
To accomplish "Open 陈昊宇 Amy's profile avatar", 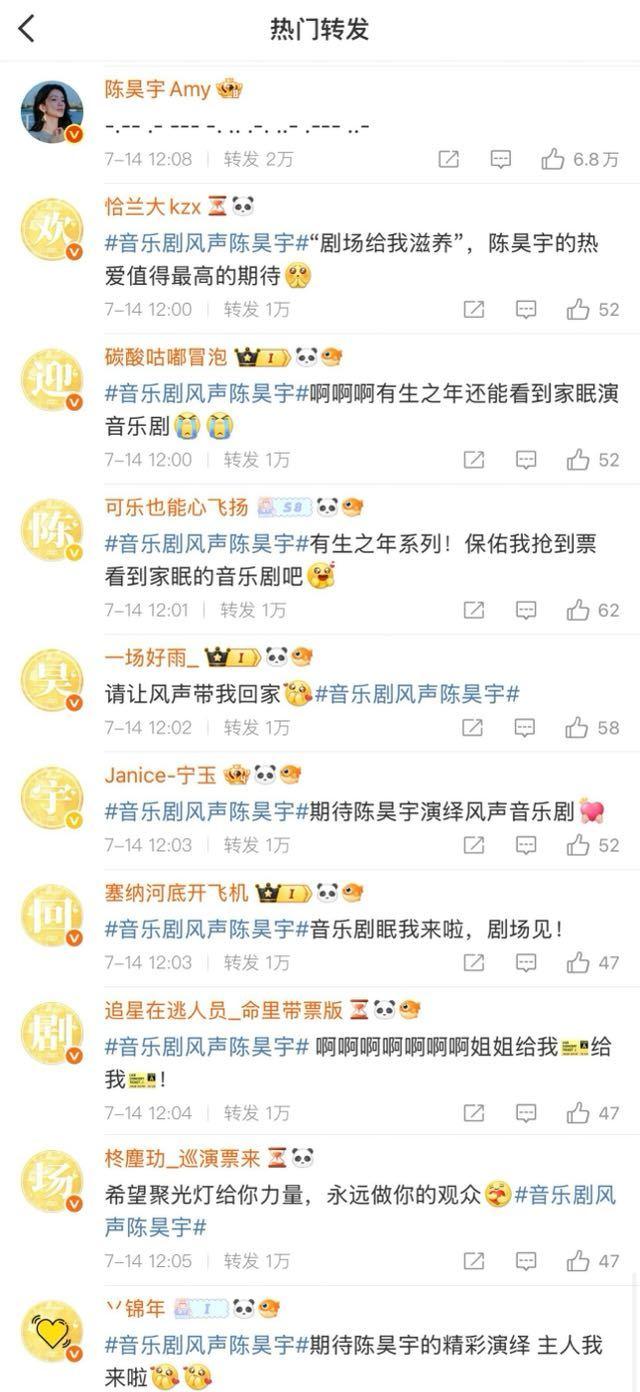I will click(52, 112).
